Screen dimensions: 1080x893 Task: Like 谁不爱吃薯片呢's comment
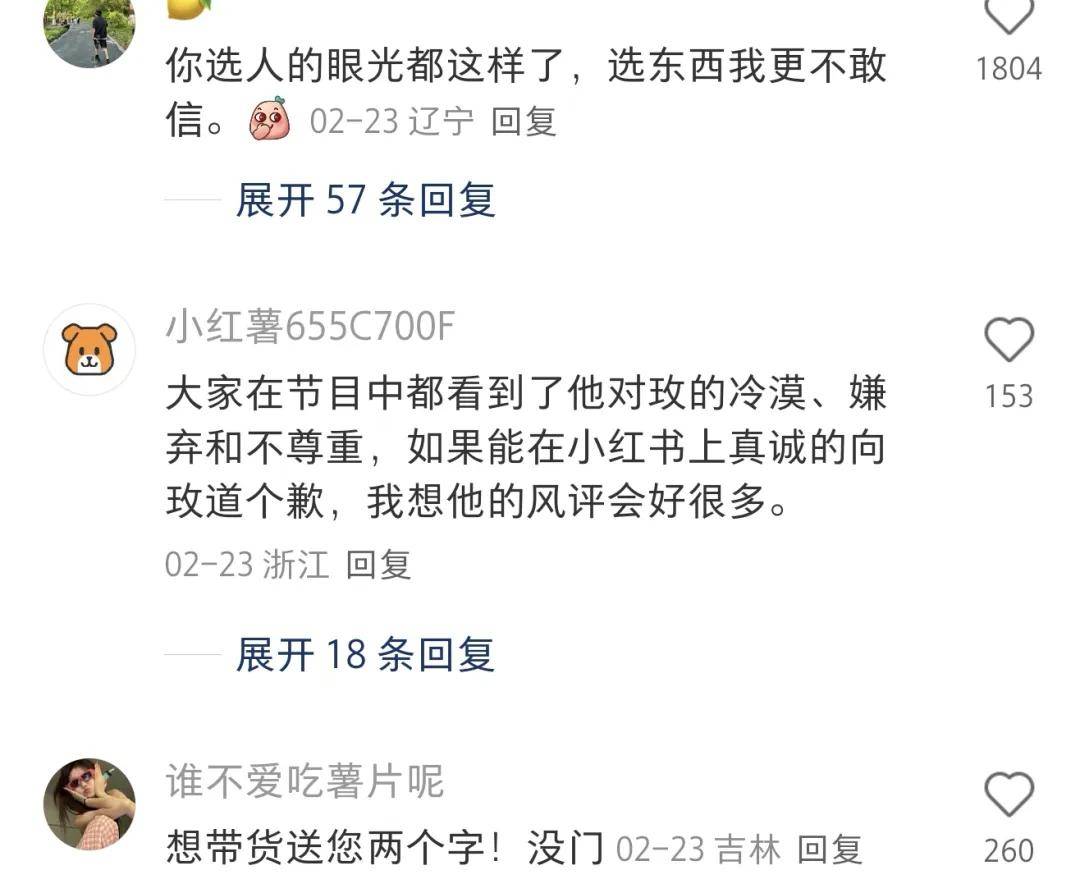pos(1008,796)
